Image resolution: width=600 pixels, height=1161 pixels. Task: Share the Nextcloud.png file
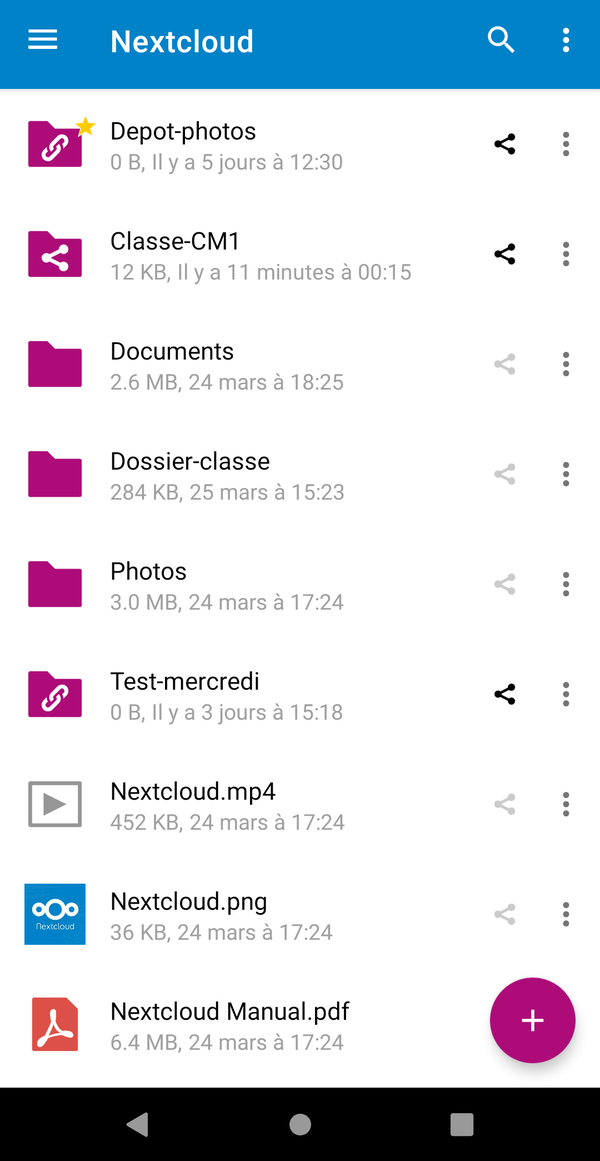[505, 914]
